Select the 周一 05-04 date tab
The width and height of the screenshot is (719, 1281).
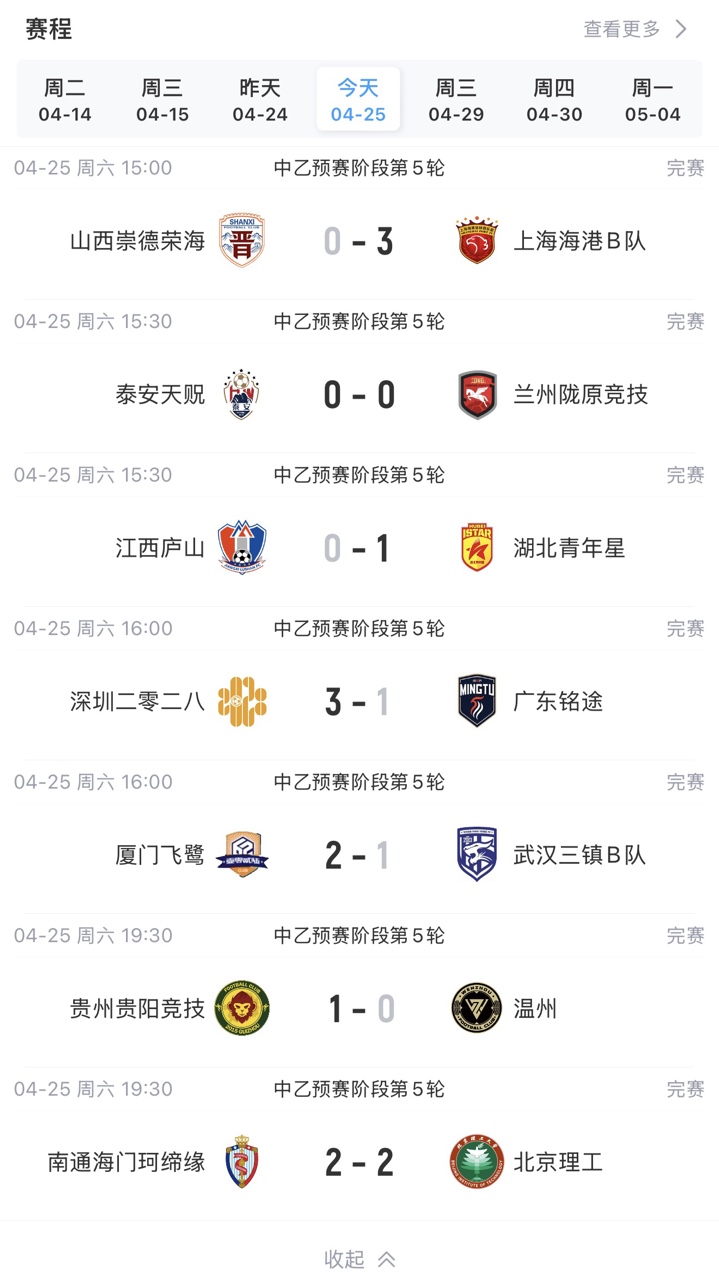[652, 101]
